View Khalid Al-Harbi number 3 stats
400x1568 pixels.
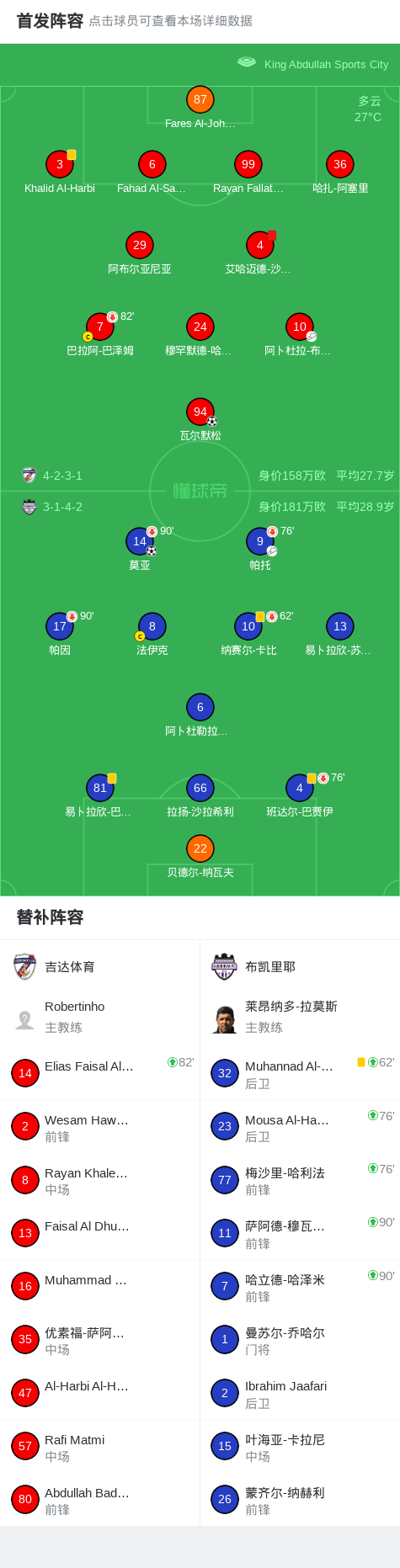click(x=60, y=164)
